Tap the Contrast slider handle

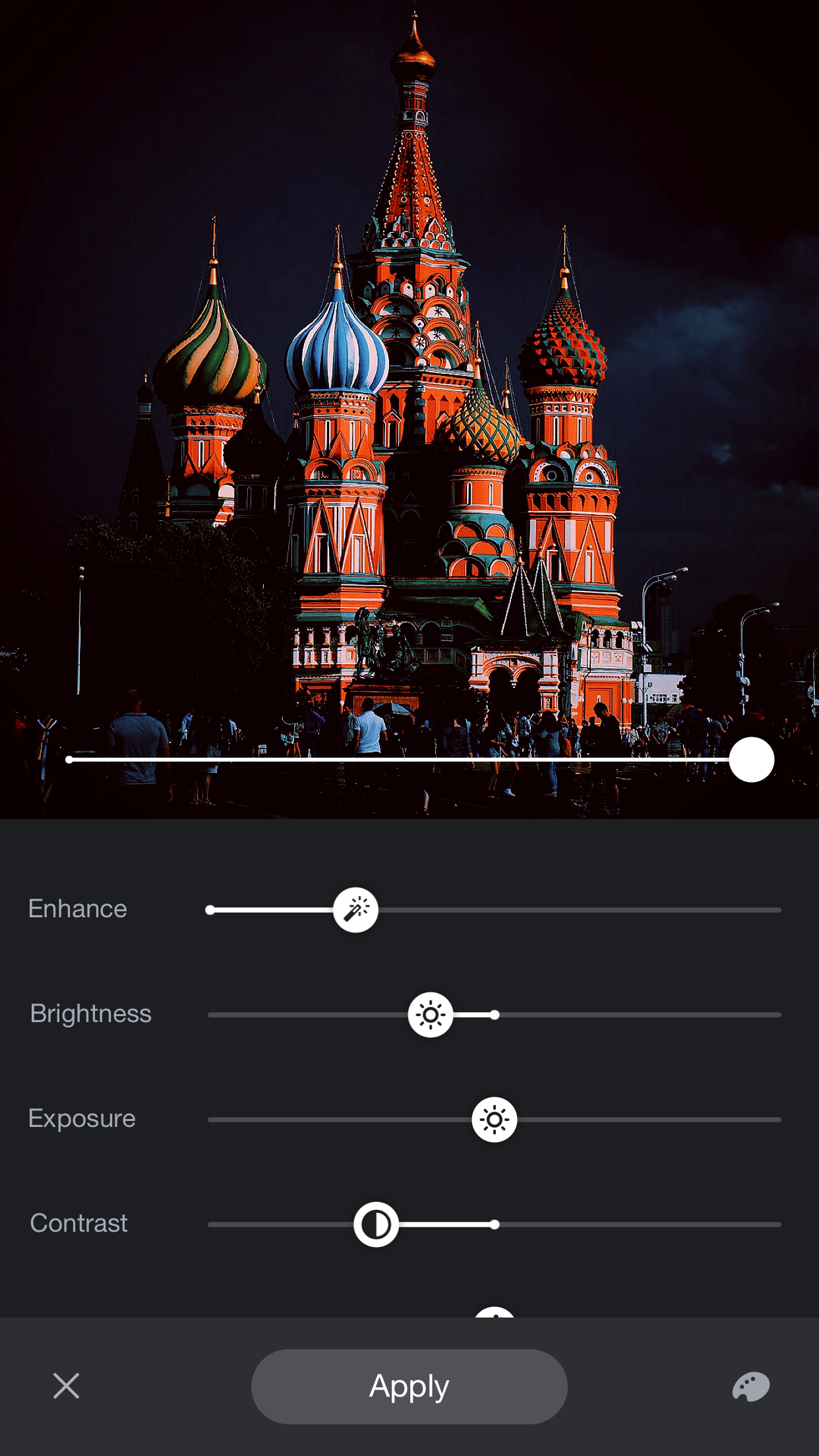pyautogui.click(x=376, y=1225)
